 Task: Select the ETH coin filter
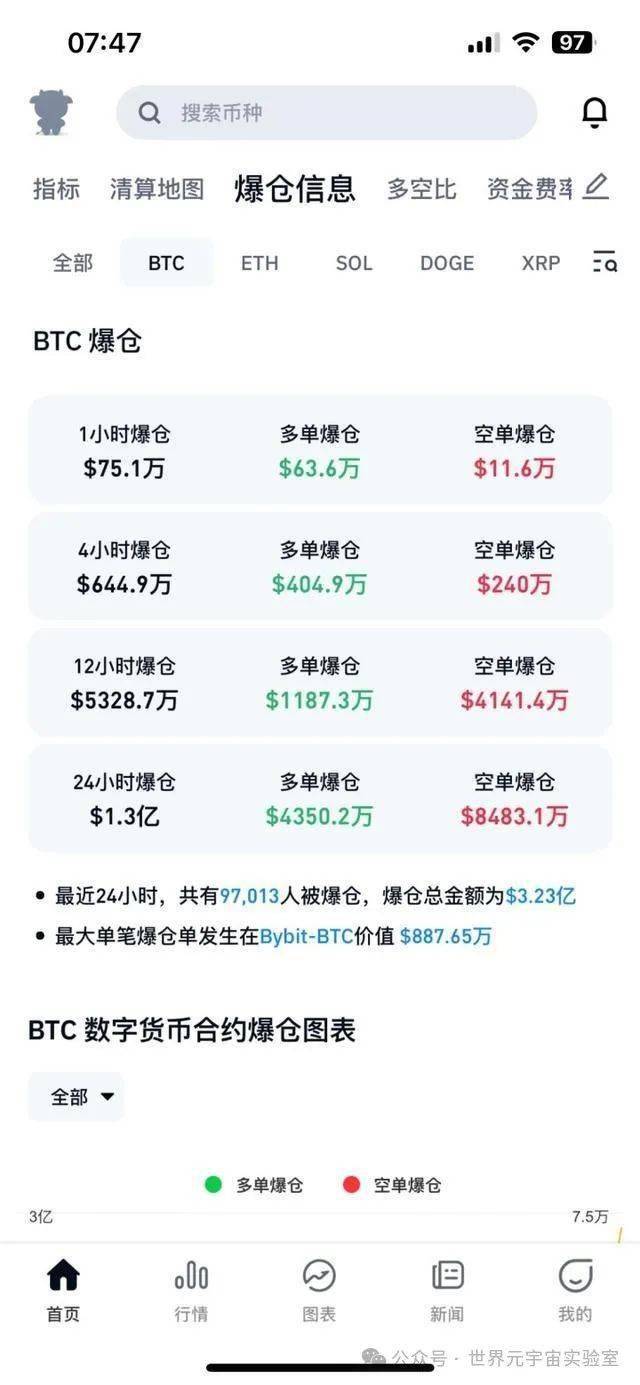tap(259, 263)
